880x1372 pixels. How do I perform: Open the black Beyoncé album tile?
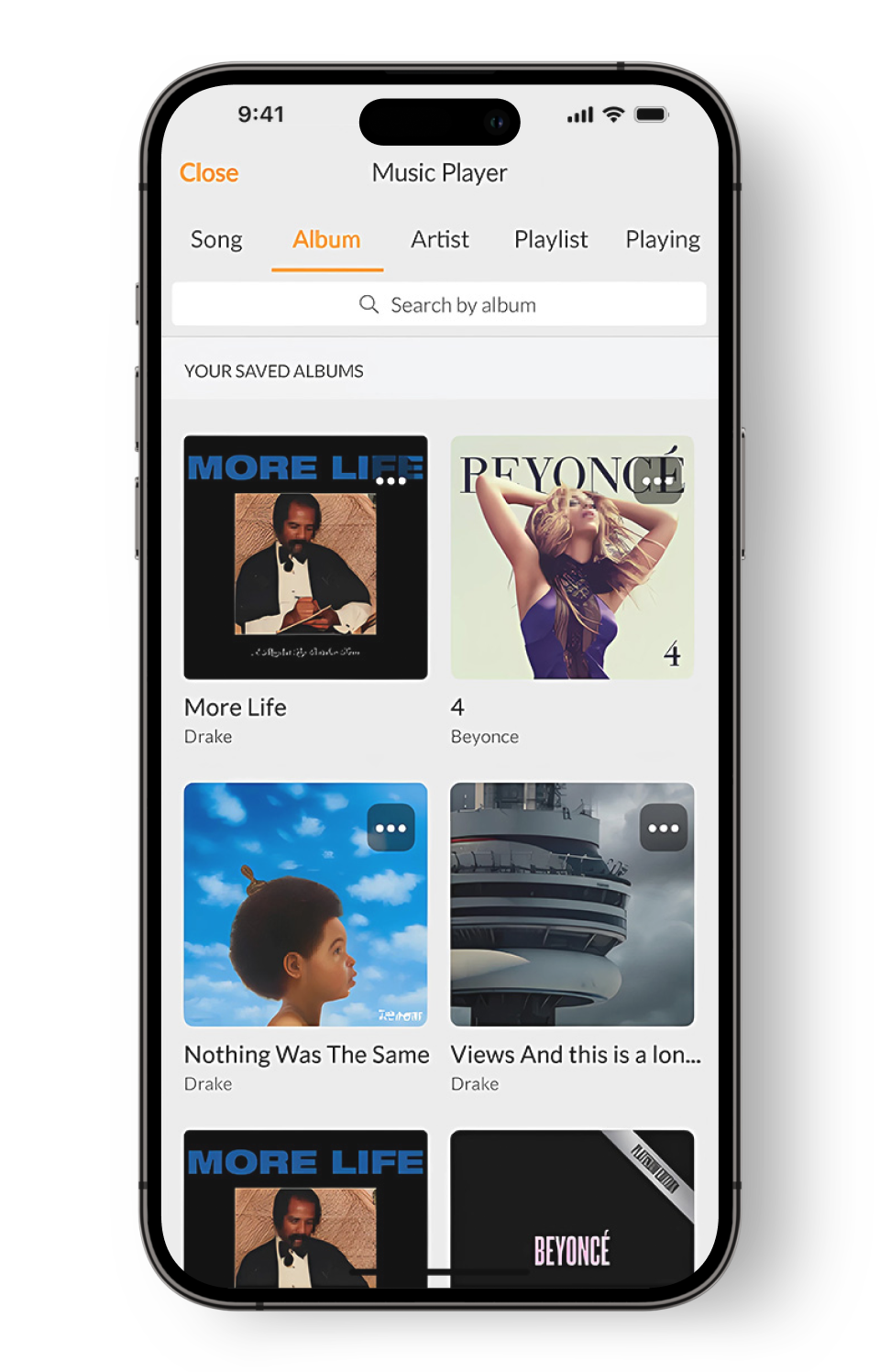pyautogui.click(x=572, y=1210)
